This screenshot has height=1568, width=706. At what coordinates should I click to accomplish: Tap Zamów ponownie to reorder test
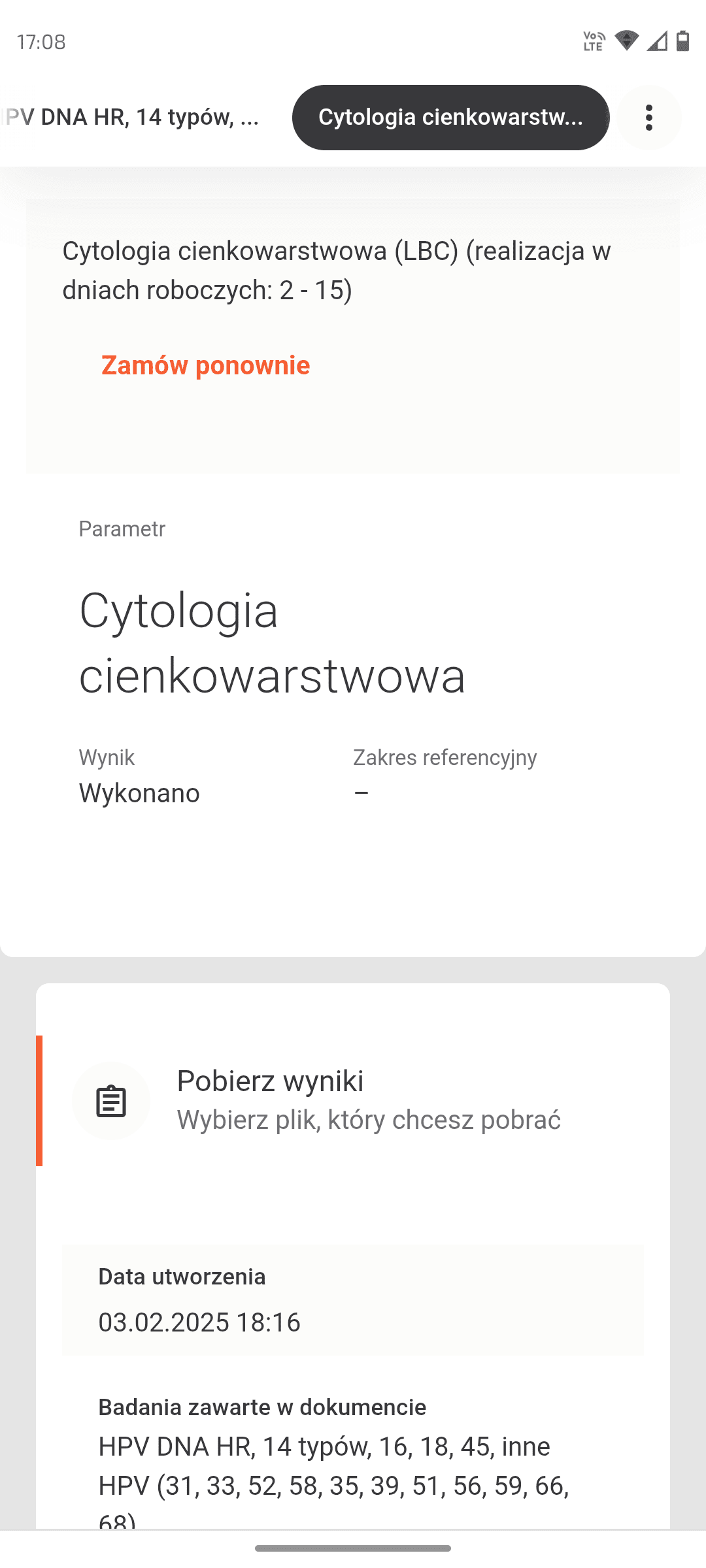[205, 365]
